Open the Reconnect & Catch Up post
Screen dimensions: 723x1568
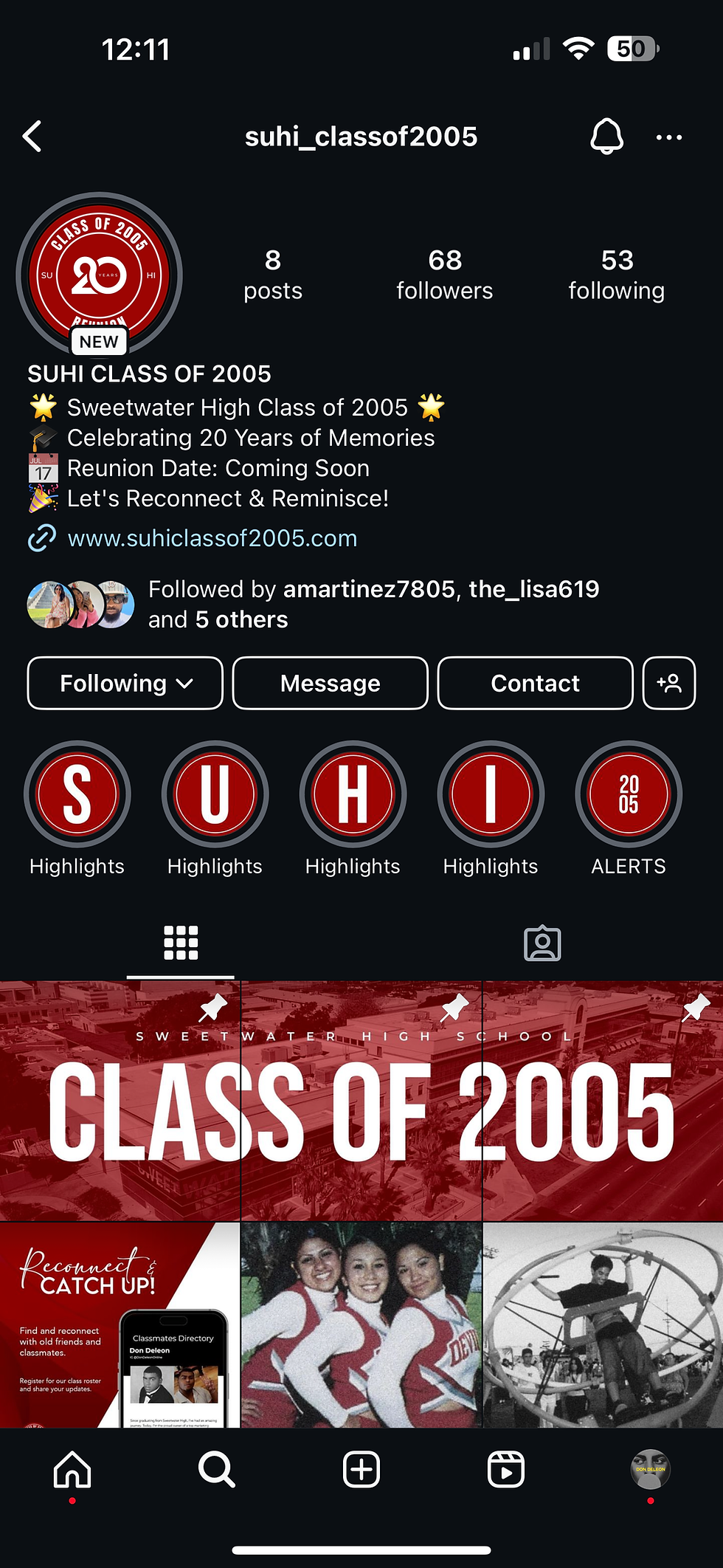coord(120,1325)
